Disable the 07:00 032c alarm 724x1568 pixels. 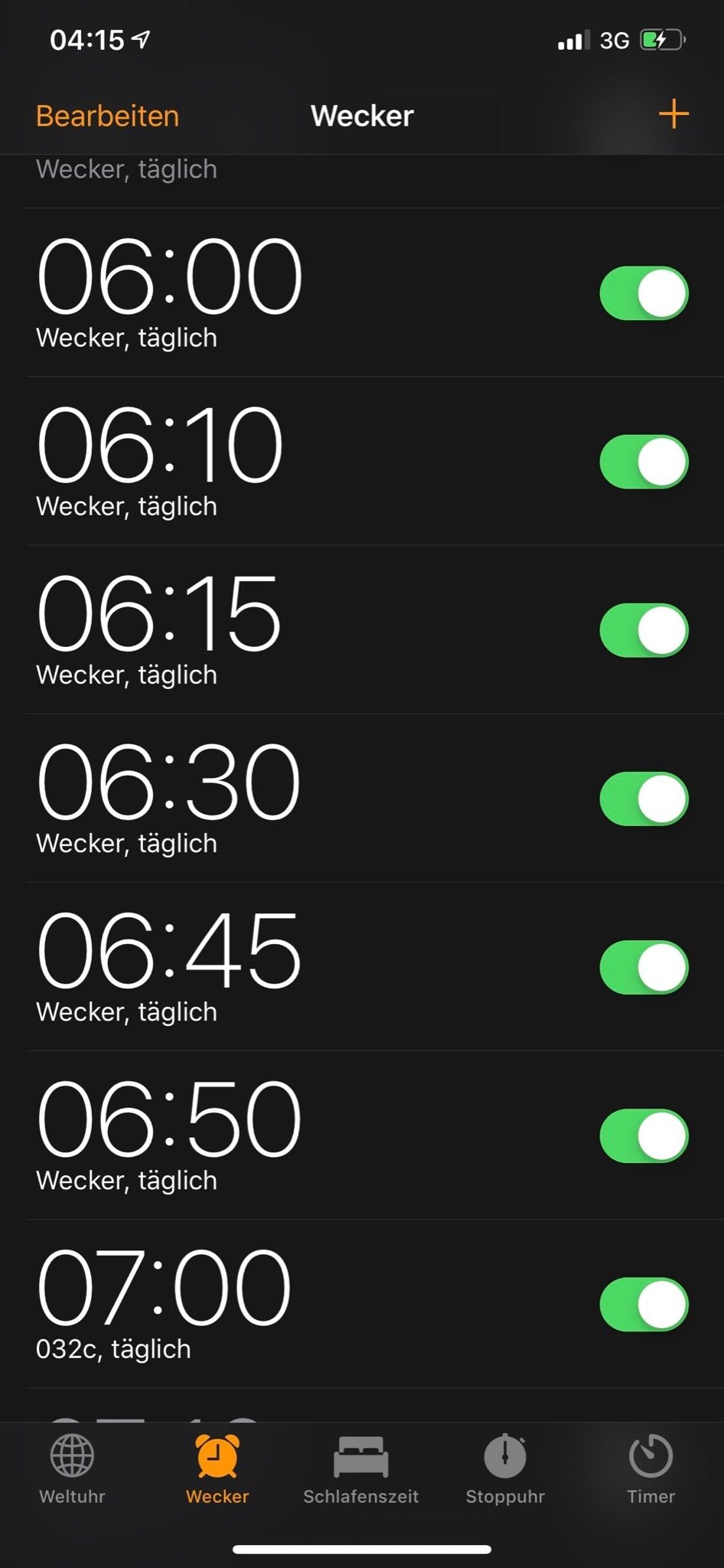(x=644, y=1304)
